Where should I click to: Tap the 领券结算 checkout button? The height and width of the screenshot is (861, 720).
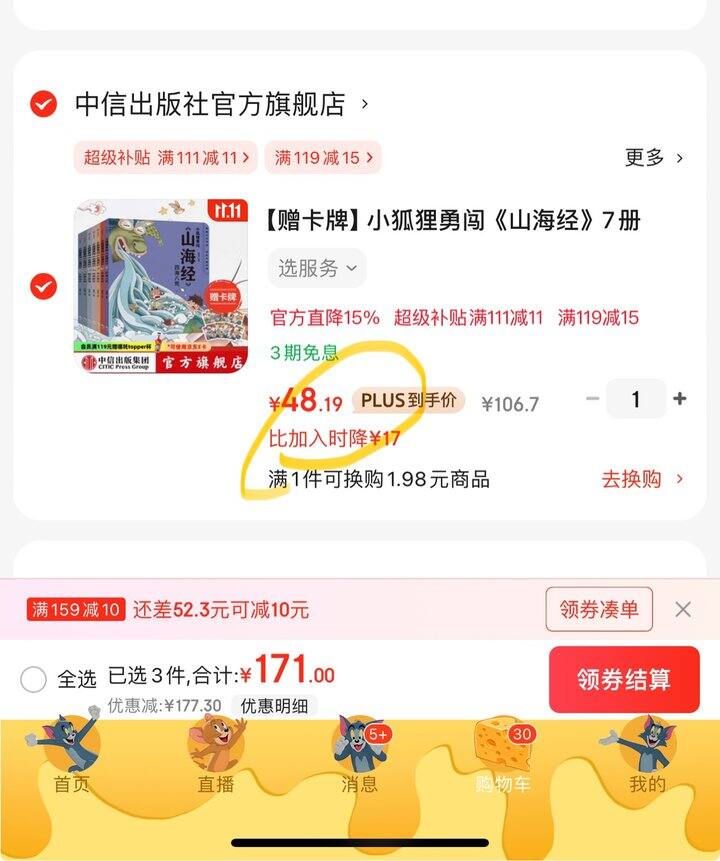tap(624, 680)
